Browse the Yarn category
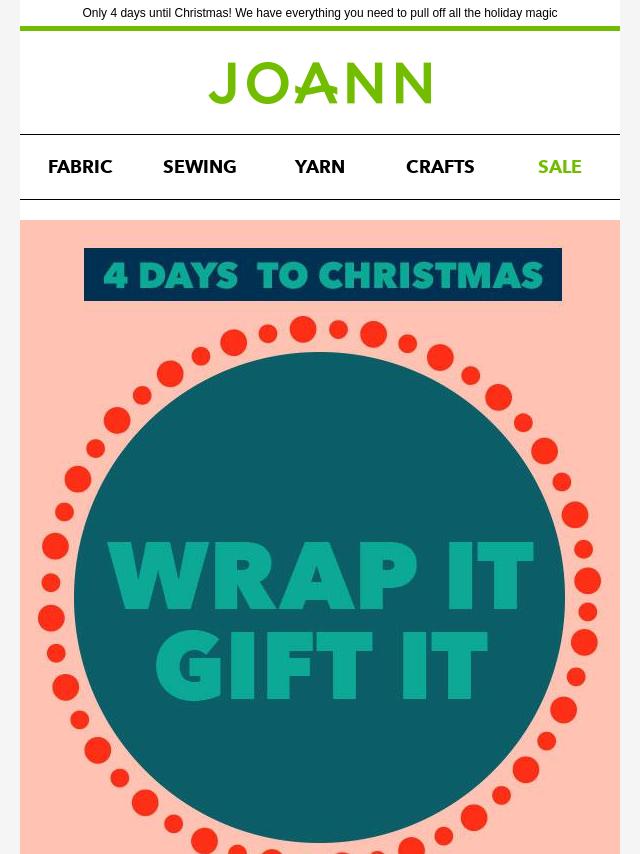Image resolution: width=640 pixels, height=854 pixels. (320, 167)
